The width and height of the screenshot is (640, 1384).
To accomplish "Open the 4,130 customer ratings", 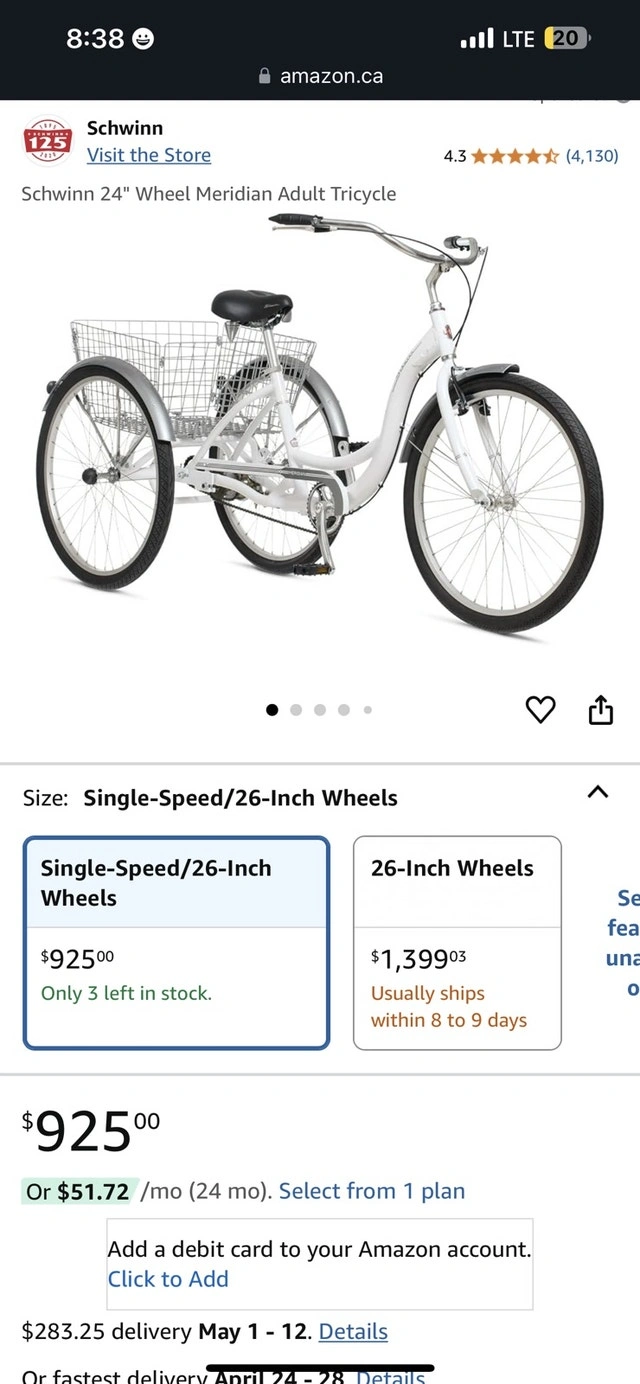I will pyautogui.click(x=592, y=156).
